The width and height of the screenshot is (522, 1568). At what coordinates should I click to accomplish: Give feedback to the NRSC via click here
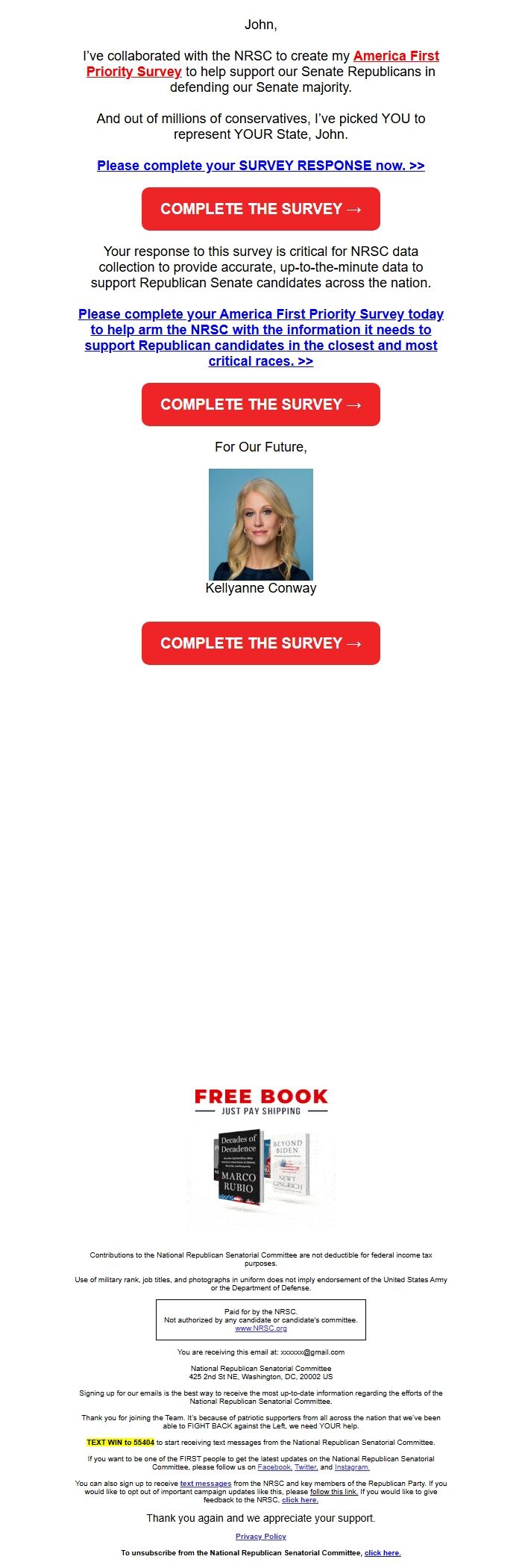tap(300, 1500)
